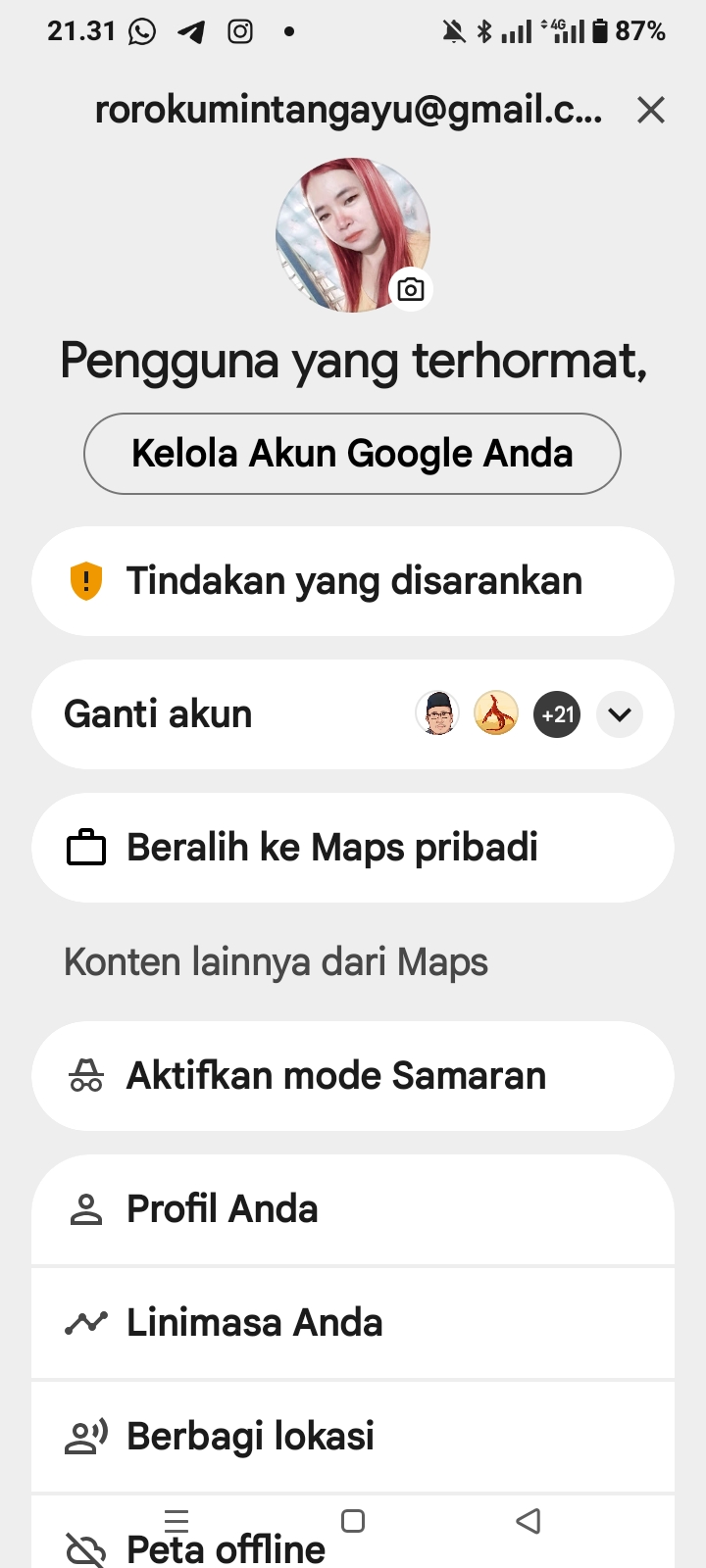
Task: Open Kelola Akun Google Anda
Action: pyautogui.click(x=352, y=454)
